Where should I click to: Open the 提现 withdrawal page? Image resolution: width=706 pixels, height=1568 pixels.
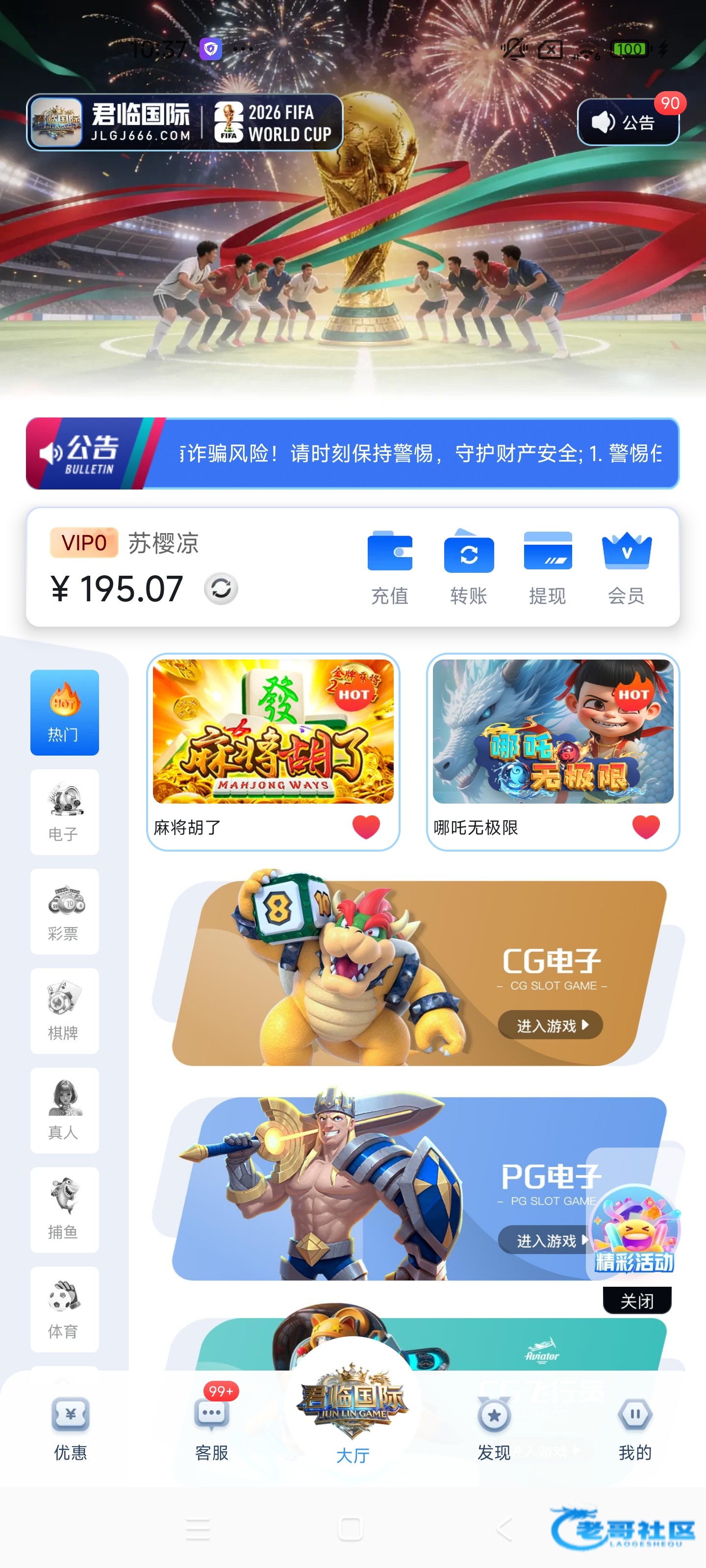coord(547,567)
